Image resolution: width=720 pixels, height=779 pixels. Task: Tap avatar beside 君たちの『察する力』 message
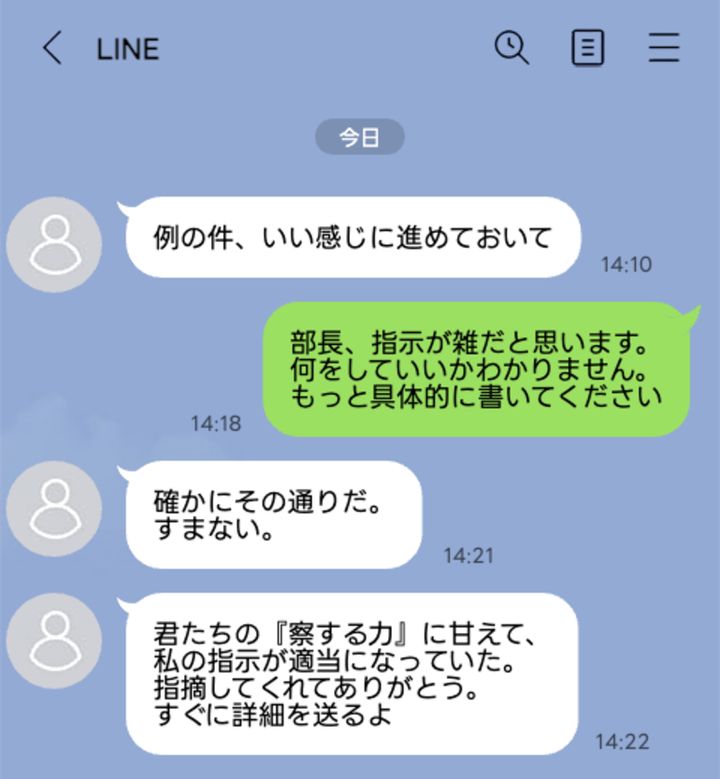pyautogui.click(x=54, y=641)
